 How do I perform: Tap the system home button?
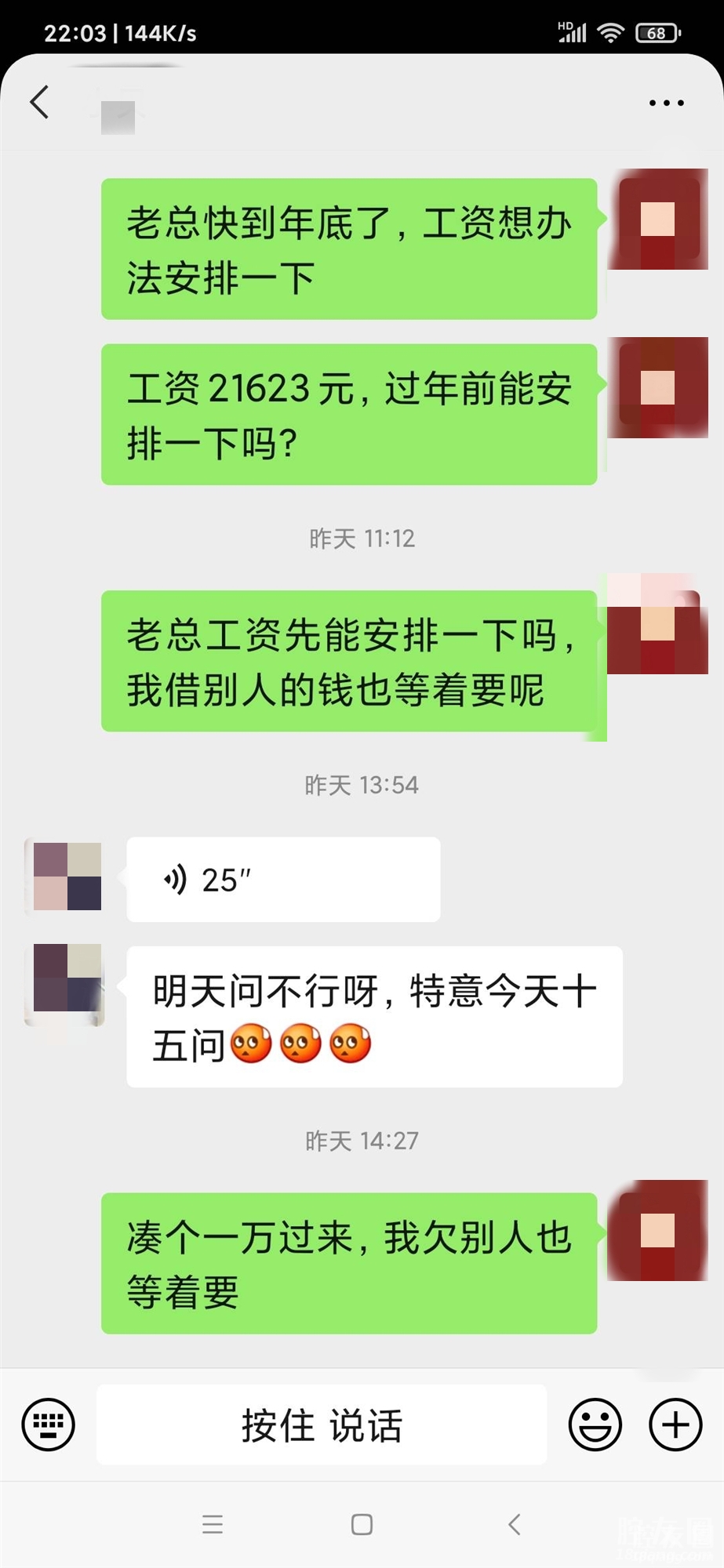tap(362, 1524)
